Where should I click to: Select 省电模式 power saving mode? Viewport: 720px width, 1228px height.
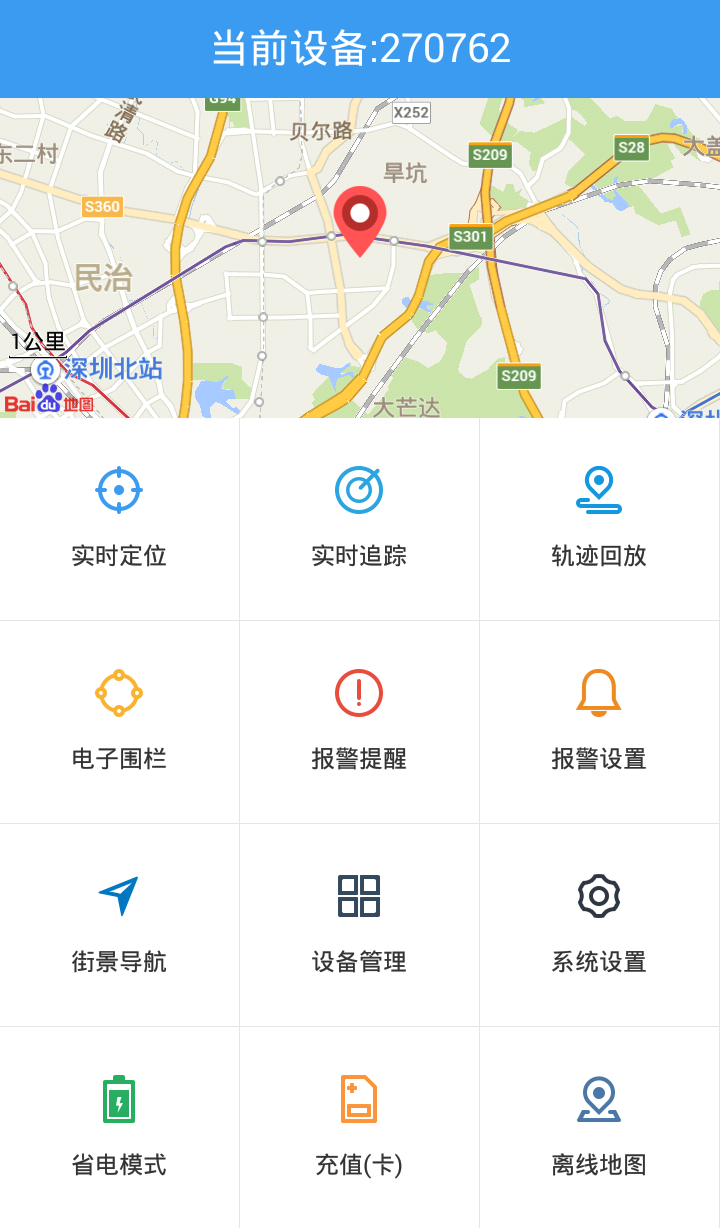point(119,1127)
